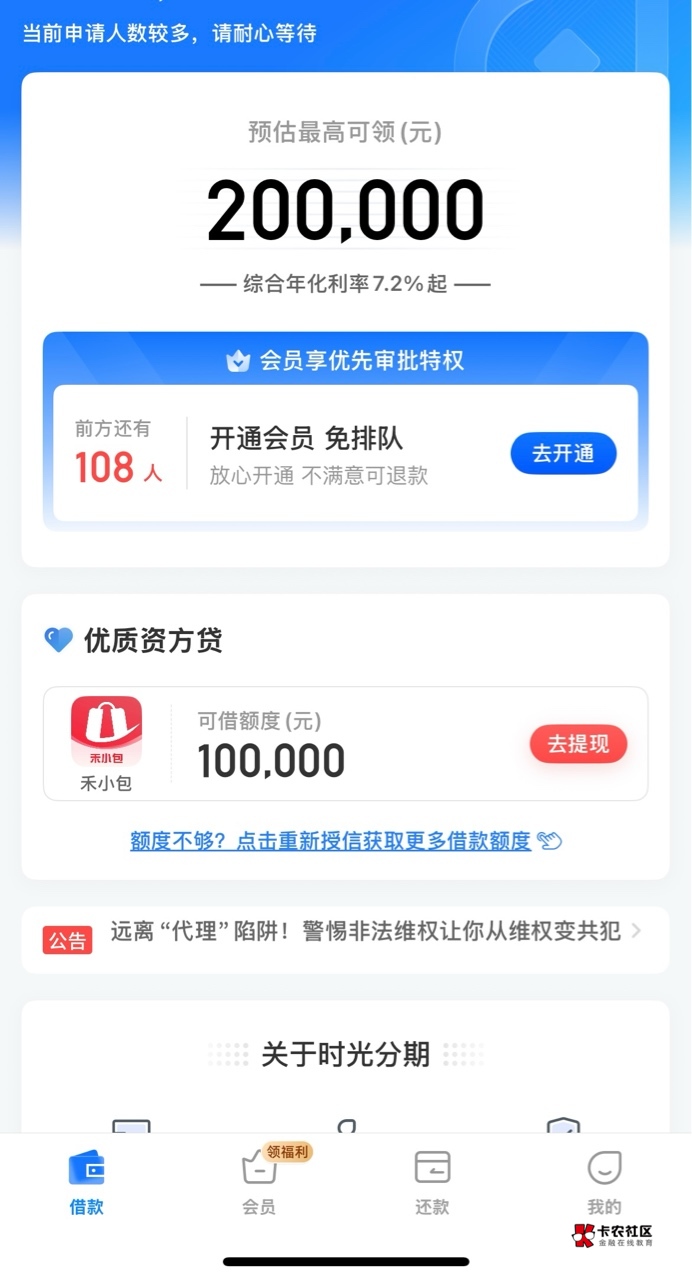692x1280 pixels.
Task: Tap the 去开通 membership button
Action: (563, 453)
